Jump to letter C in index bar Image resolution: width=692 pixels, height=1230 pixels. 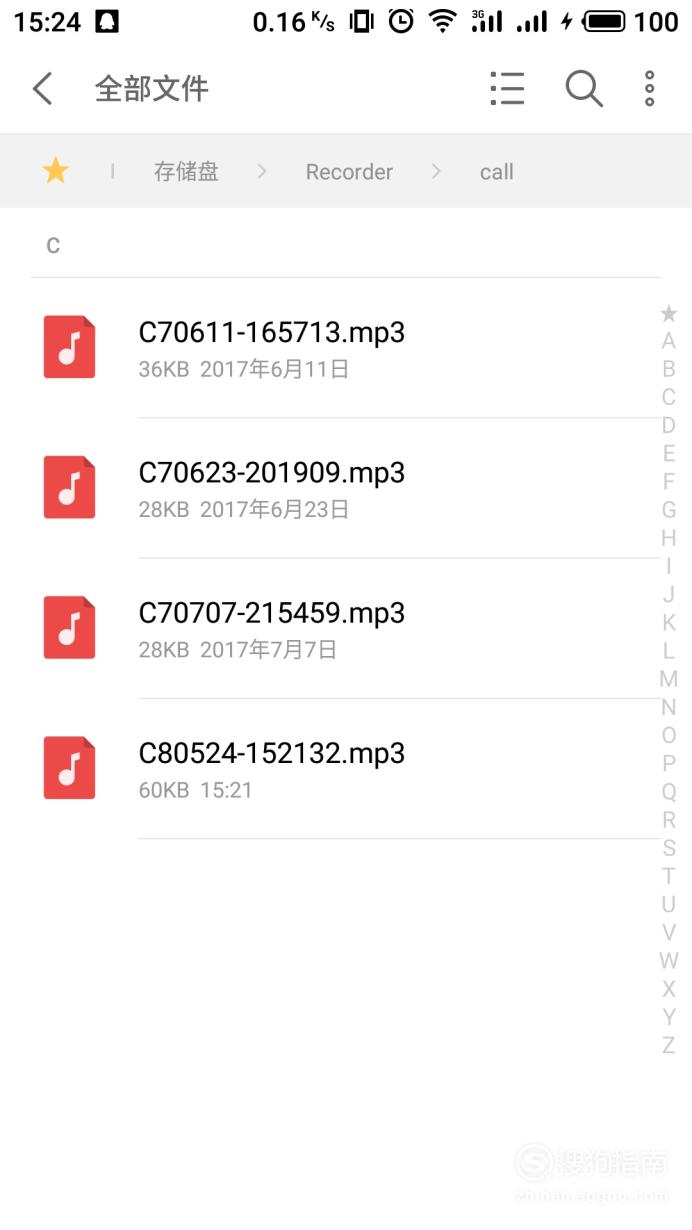pyautogui.click(x=668, y=397)
